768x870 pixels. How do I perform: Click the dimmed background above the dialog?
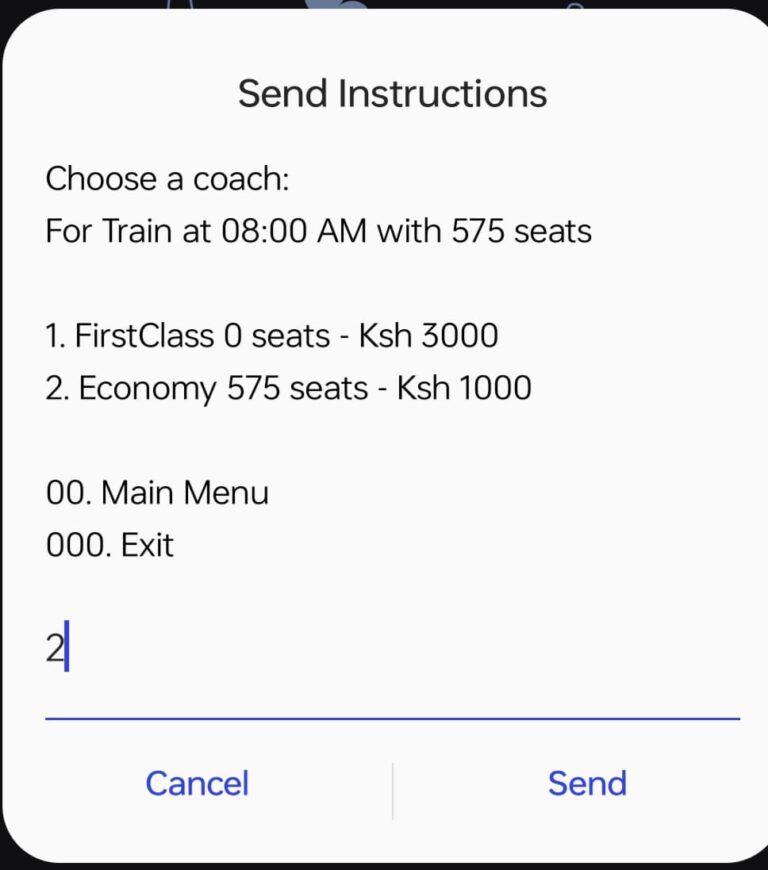pos(384,8)
